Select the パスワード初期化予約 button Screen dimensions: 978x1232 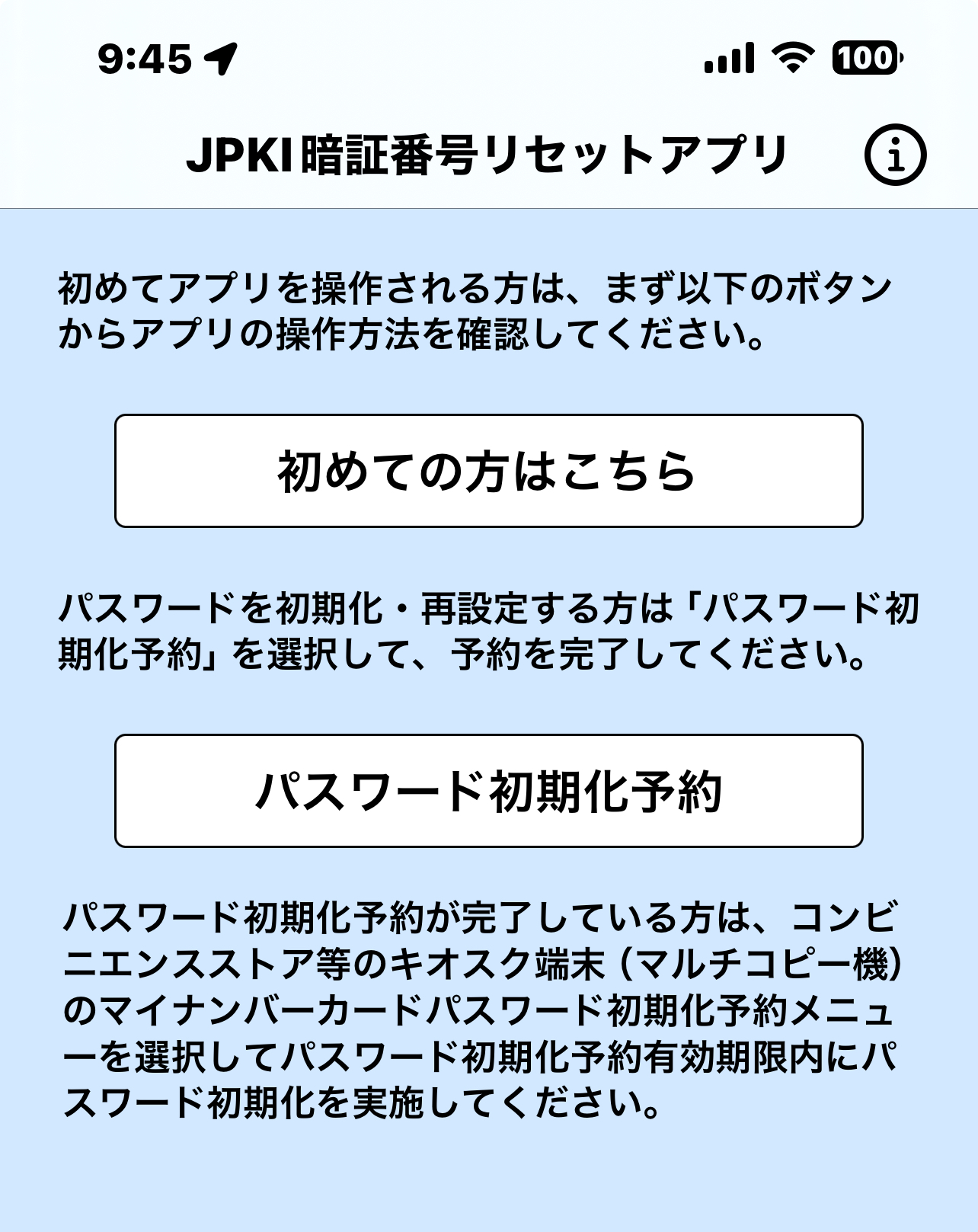click(x=488, y=791)
